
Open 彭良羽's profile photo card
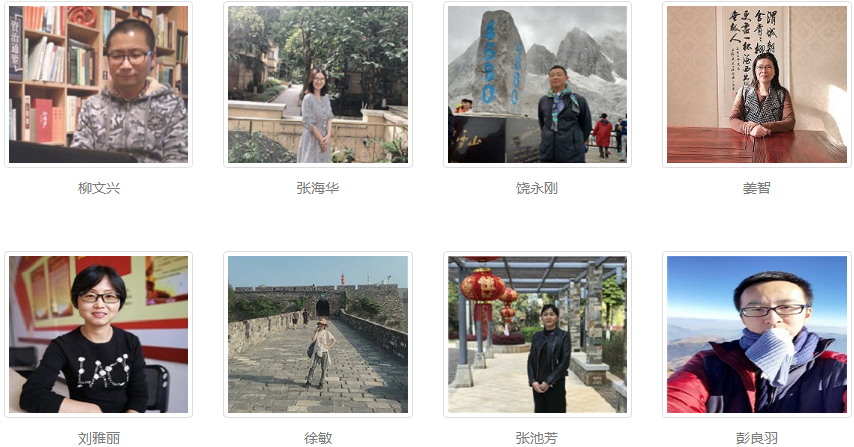point(757,334)
